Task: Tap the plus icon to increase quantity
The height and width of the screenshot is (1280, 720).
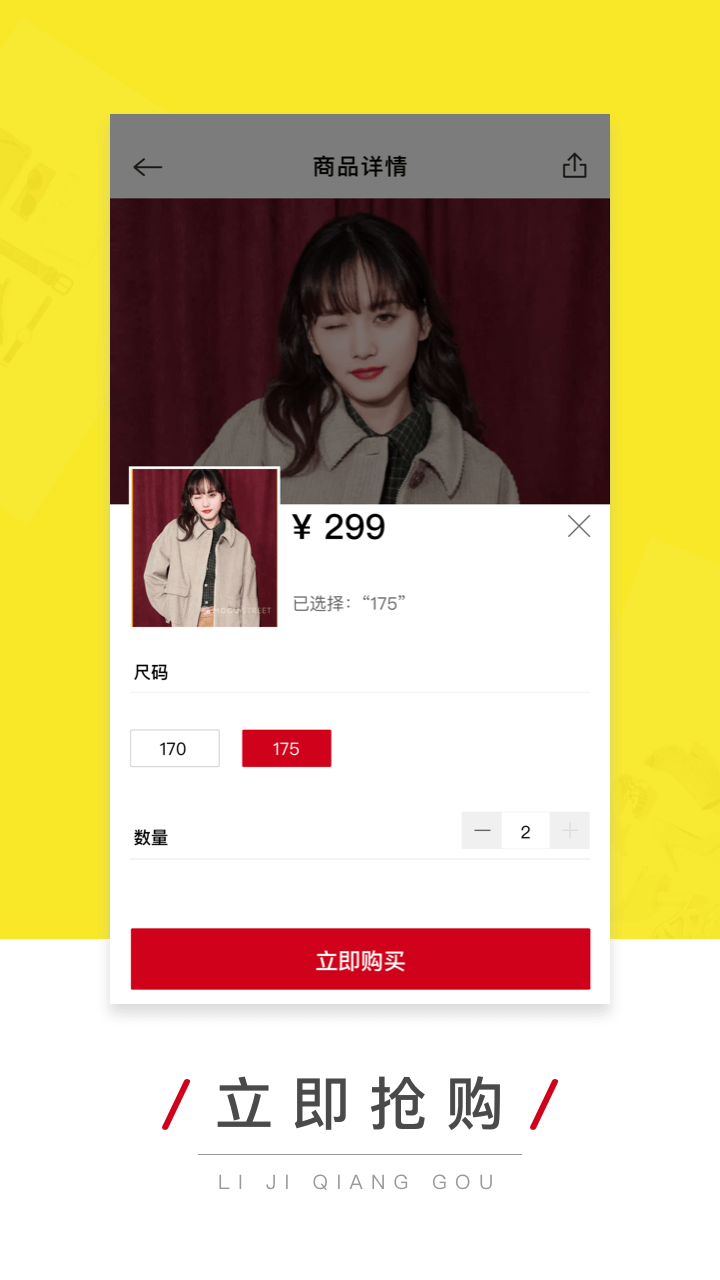Action: pos(569,830)
